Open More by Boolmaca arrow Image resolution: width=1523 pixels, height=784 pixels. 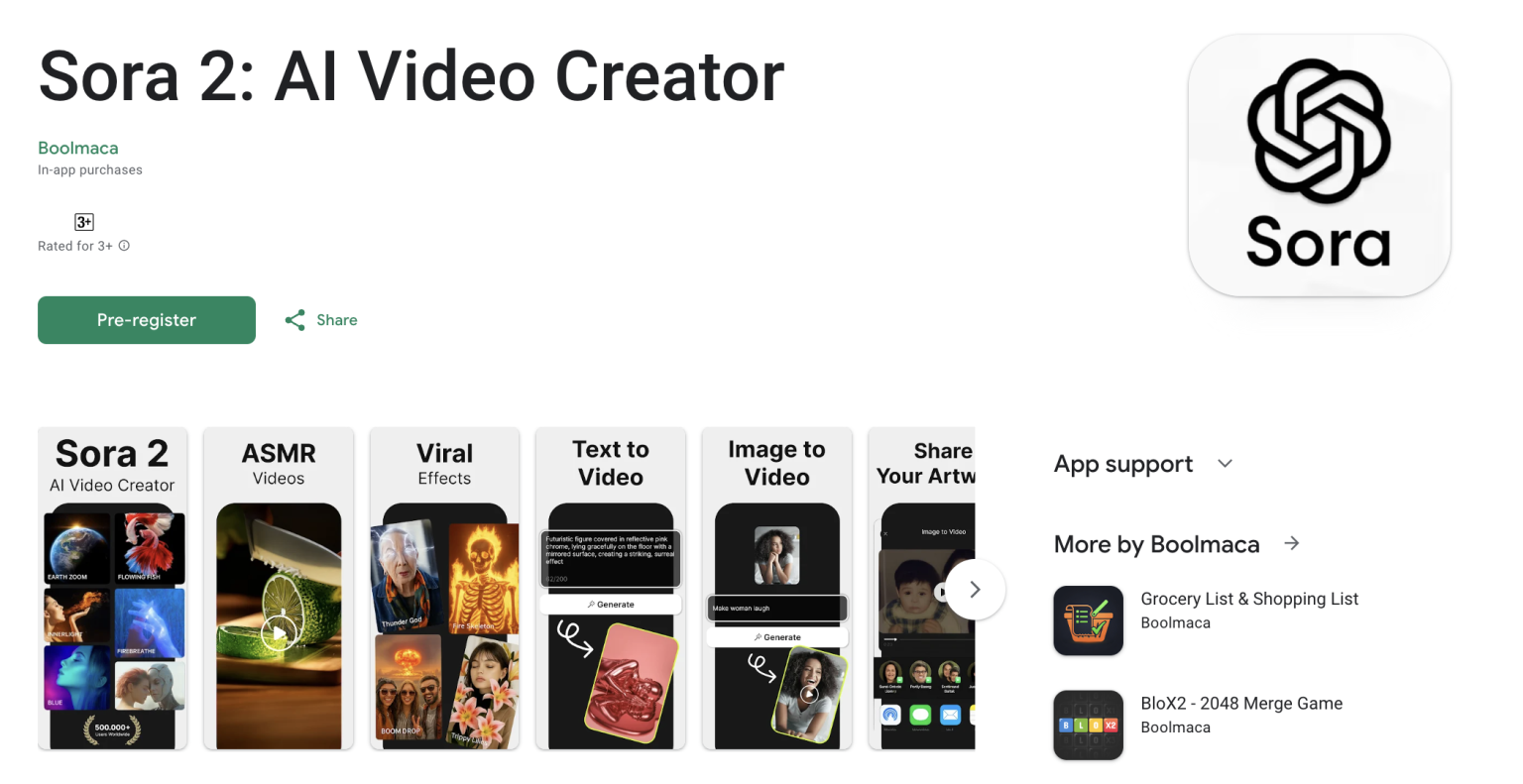point(1291,543)
